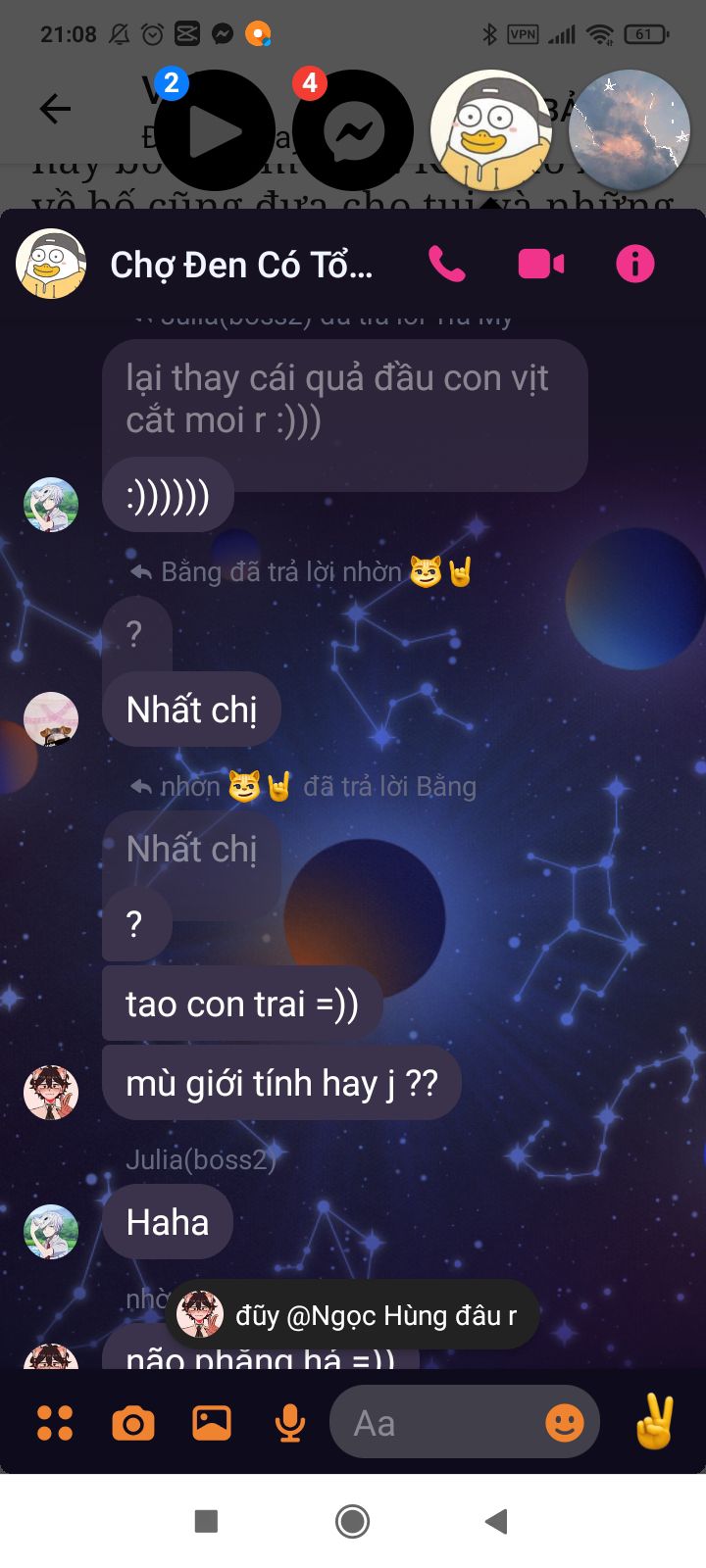
Task: Start a voice call in the group
Action: coord(447,264)
